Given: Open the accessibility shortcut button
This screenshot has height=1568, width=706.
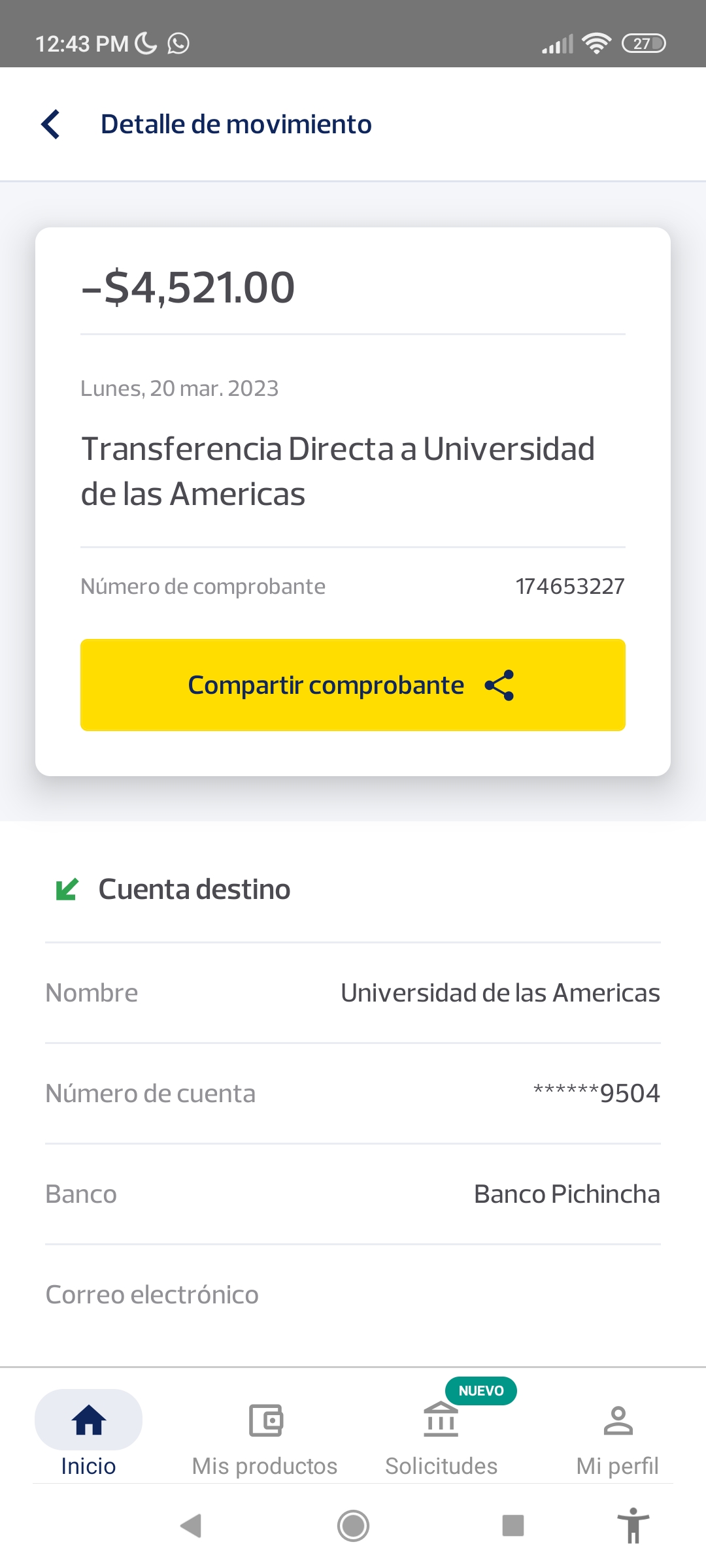Looking at the screenshot, I should (x=633, y=1526).
